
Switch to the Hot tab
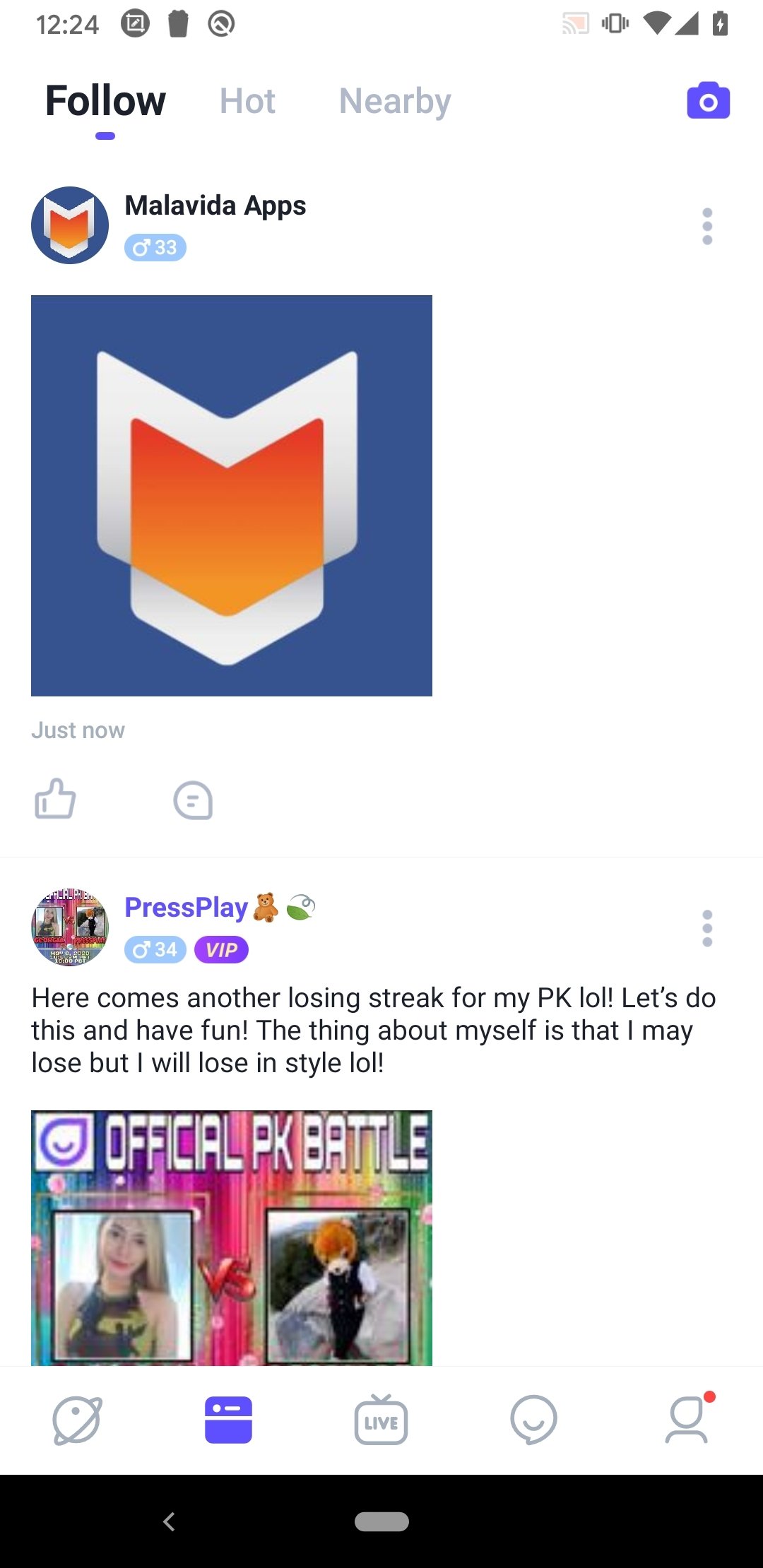247,101
